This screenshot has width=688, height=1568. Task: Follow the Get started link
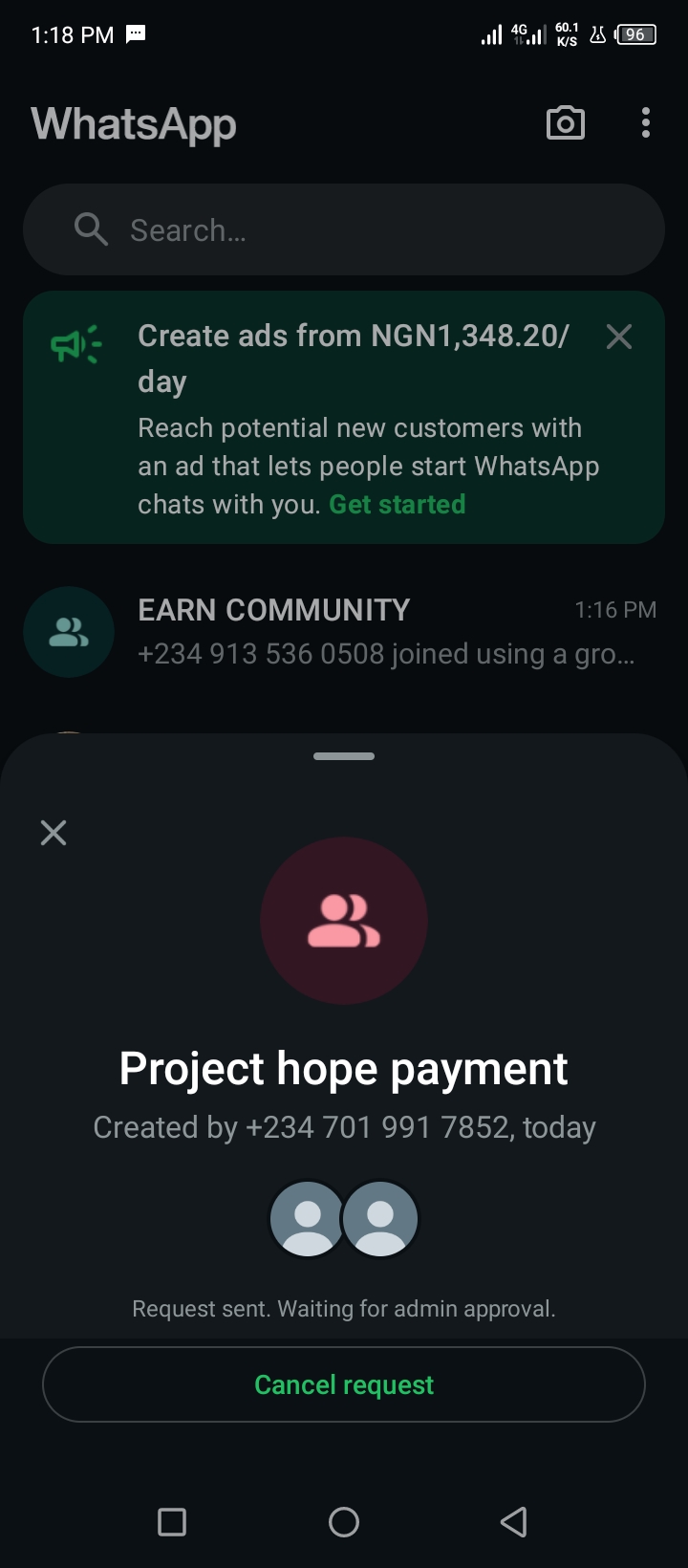pyautogui.click(x=397, y=505)
